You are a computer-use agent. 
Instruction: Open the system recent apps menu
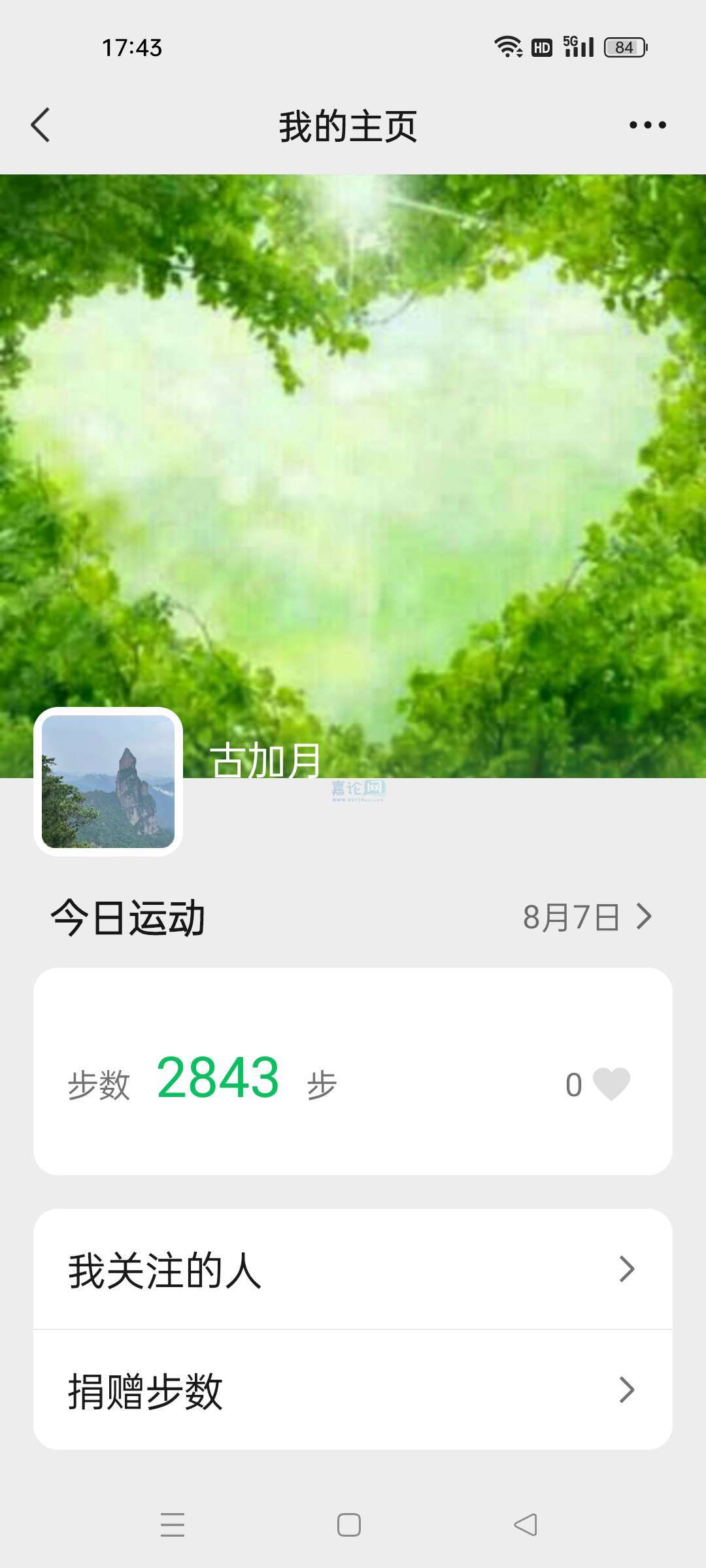tap(173, 1525)
